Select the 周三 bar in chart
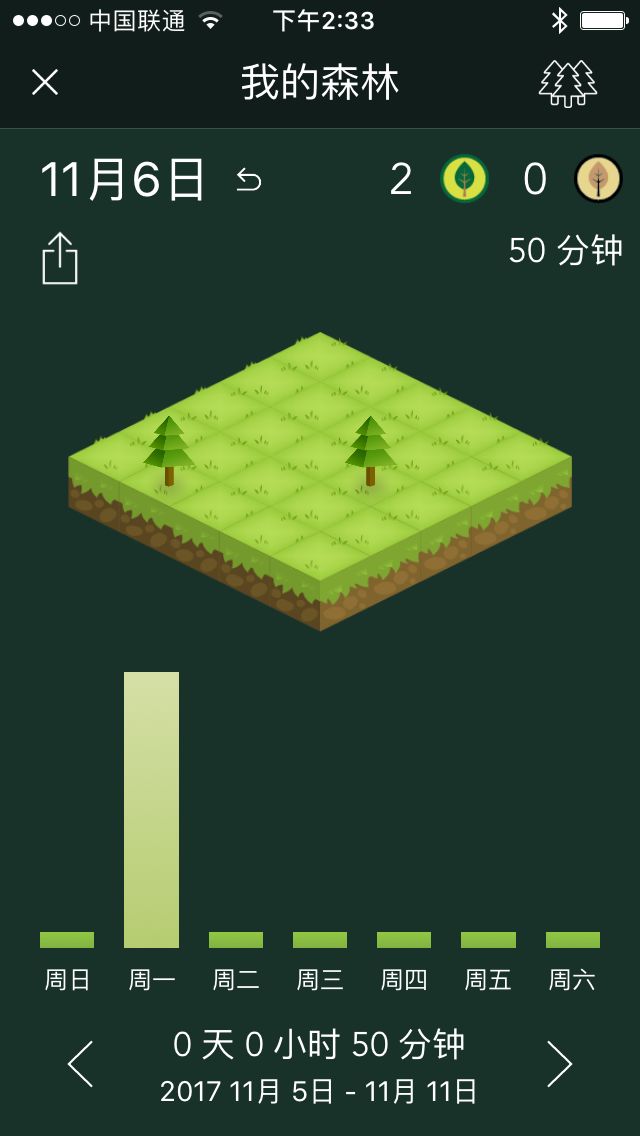 click(320, 940)
